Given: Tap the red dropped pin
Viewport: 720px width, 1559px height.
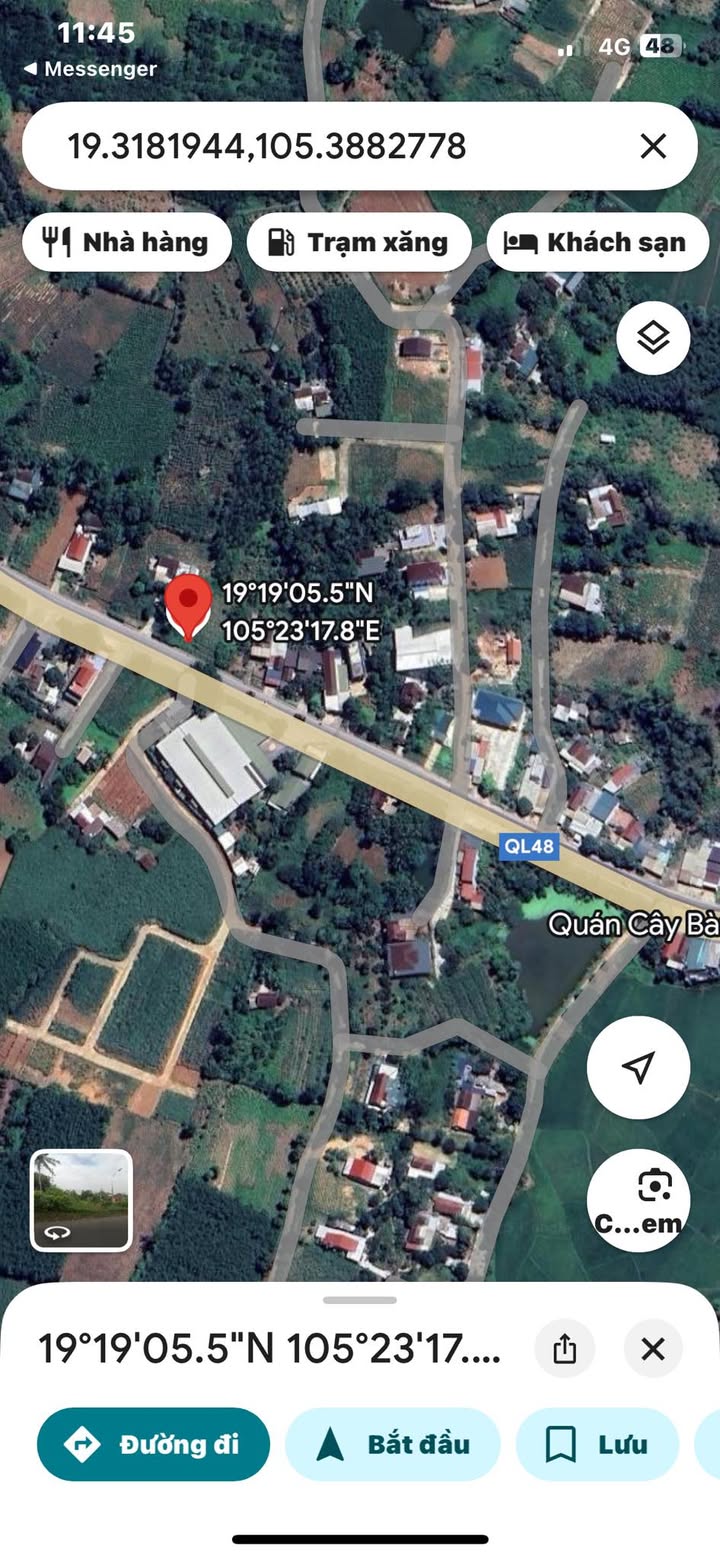Looking at the screenshot, I should (x=187, y=606).
